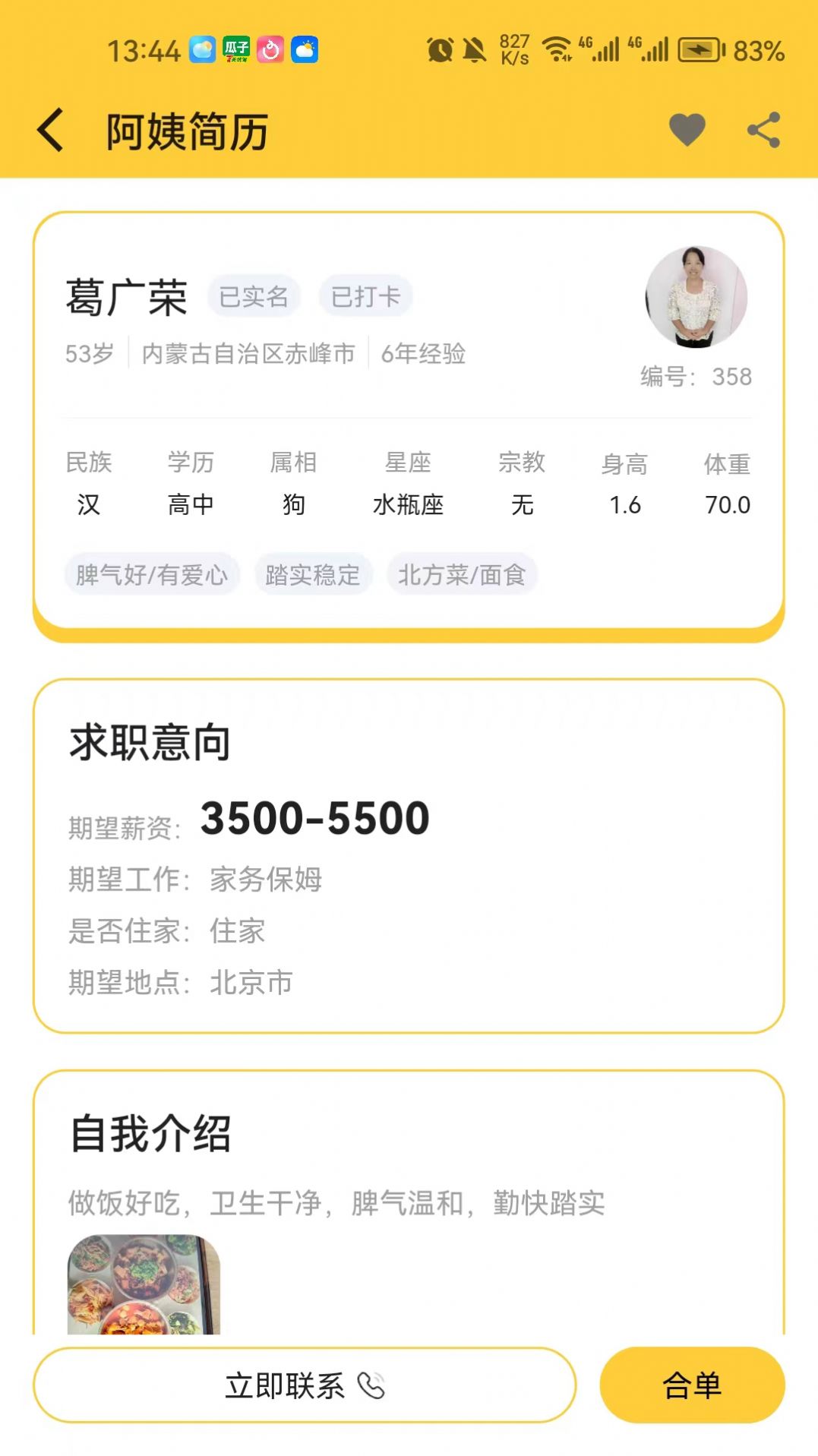Tap the pink camera app icon in status bar
Viewport: 818px width, 1456px height.
coord(272,49)
